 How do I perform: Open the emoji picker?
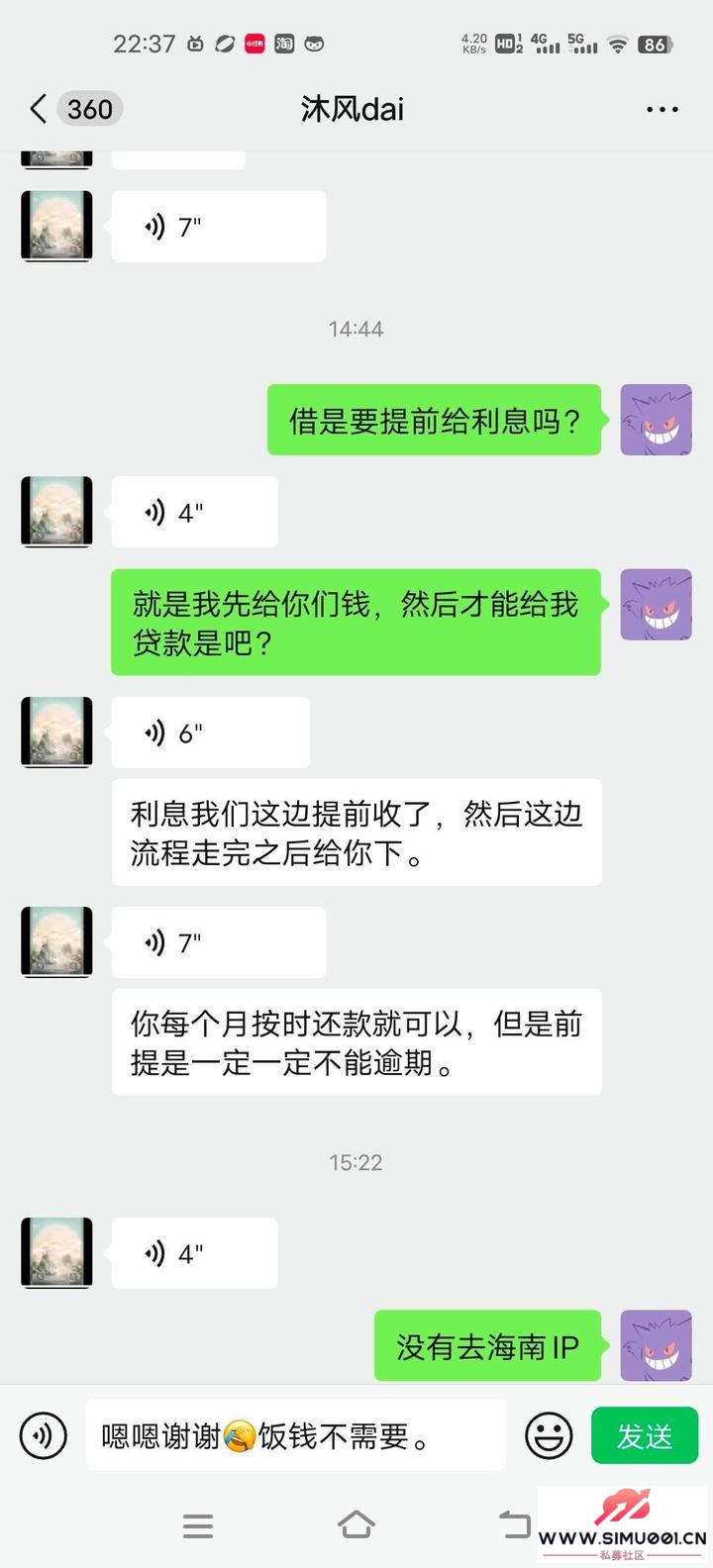pyautogui.click(x=549, y=1434)
